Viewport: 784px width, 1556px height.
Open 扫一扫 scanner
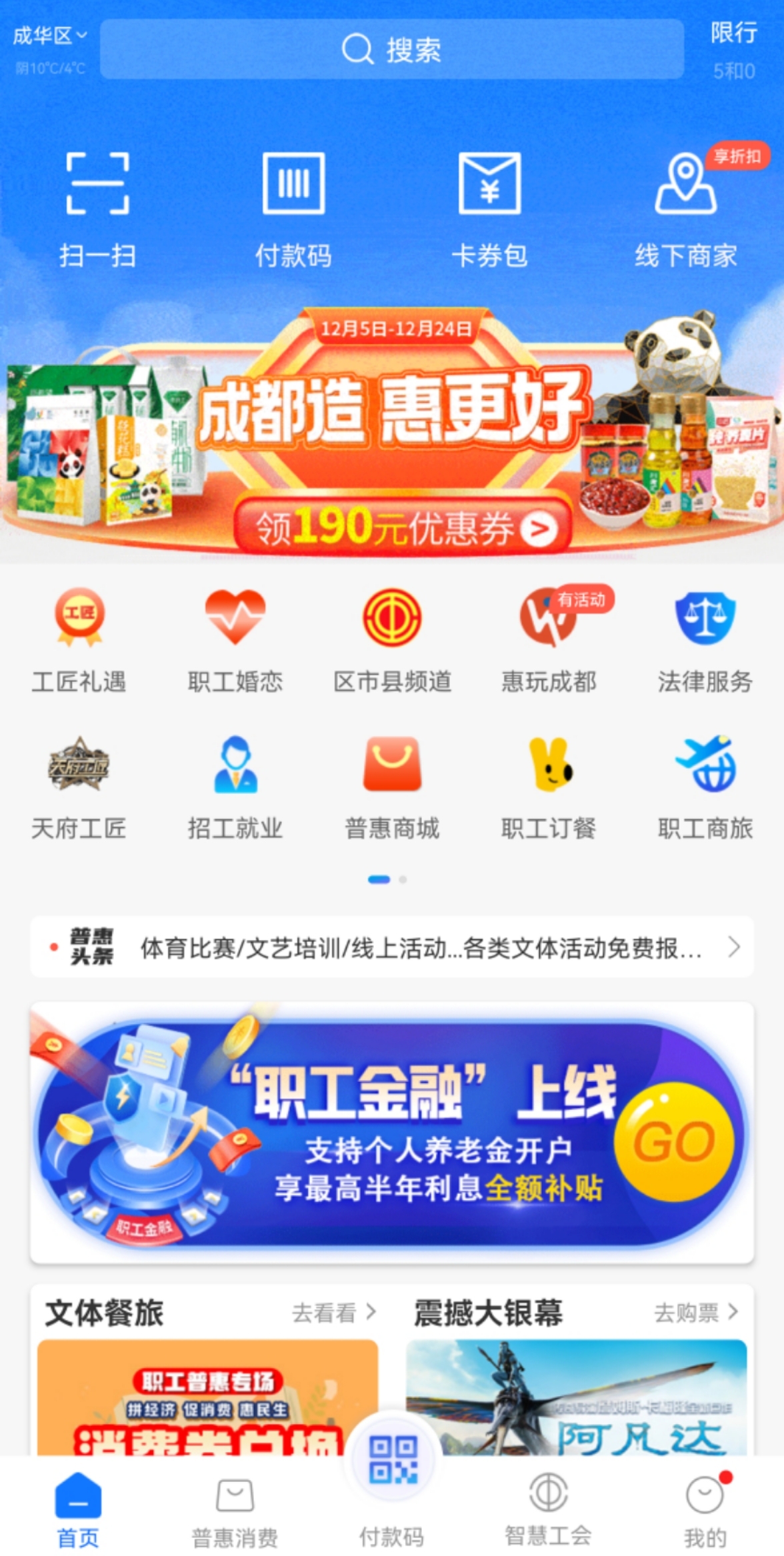coord(97,208)
